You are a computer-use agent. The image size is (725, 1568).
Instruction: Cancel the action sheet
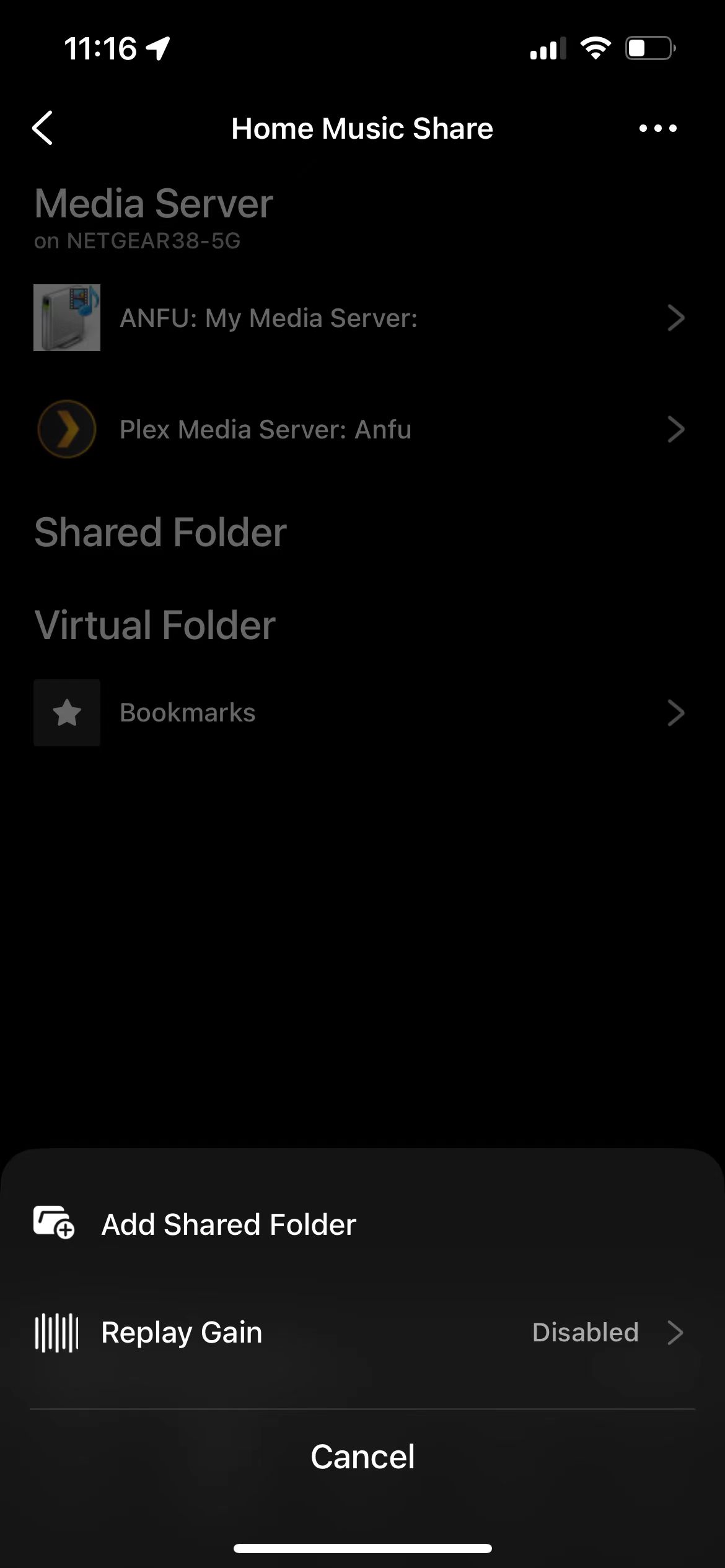tap(362, 1456)
